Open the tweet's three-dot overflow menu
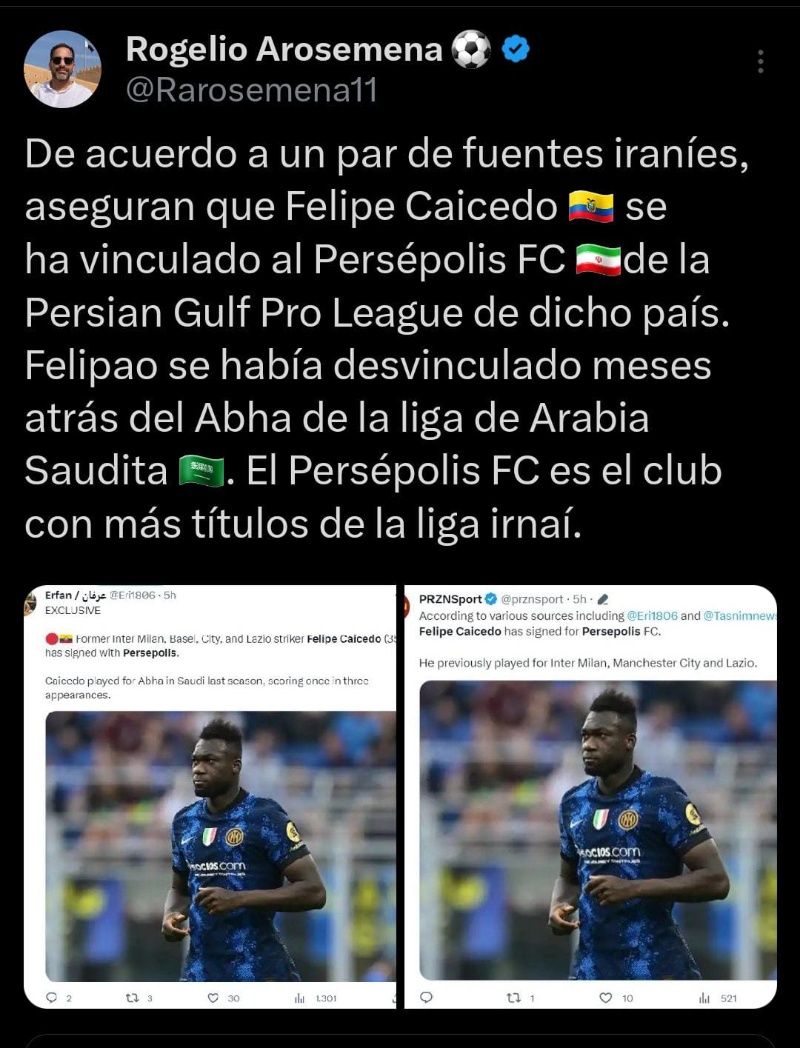The height and width of the screenshot is (1048, 800). tap(761, 62)
